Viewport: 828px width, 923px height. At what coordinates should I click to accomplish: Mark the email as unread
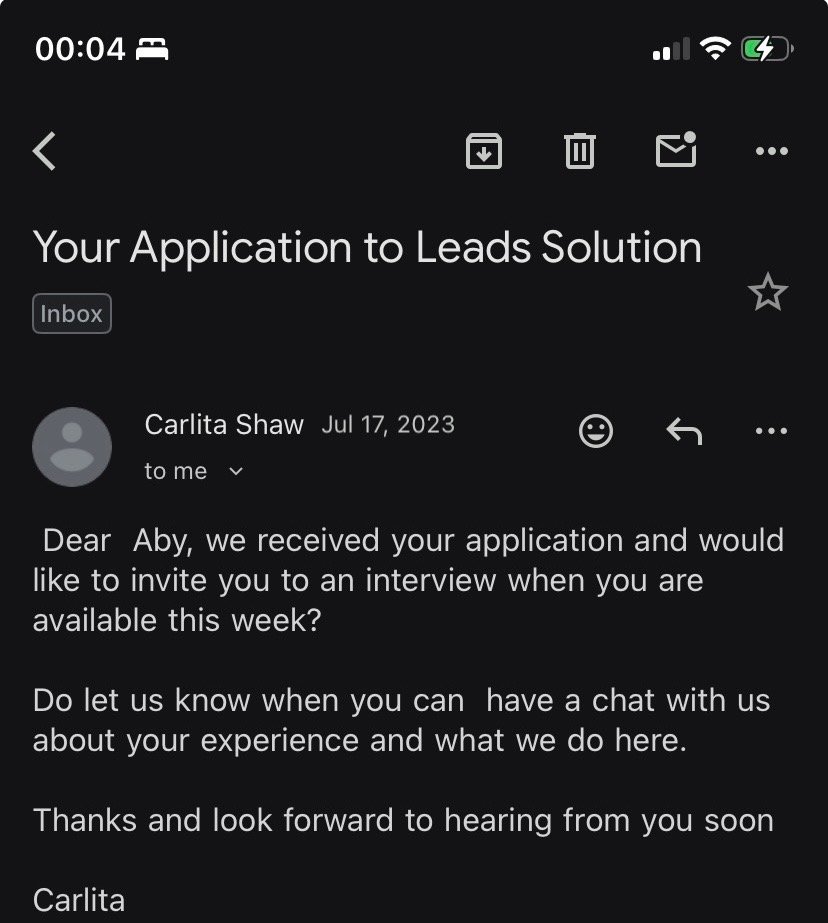click(675, 150)
